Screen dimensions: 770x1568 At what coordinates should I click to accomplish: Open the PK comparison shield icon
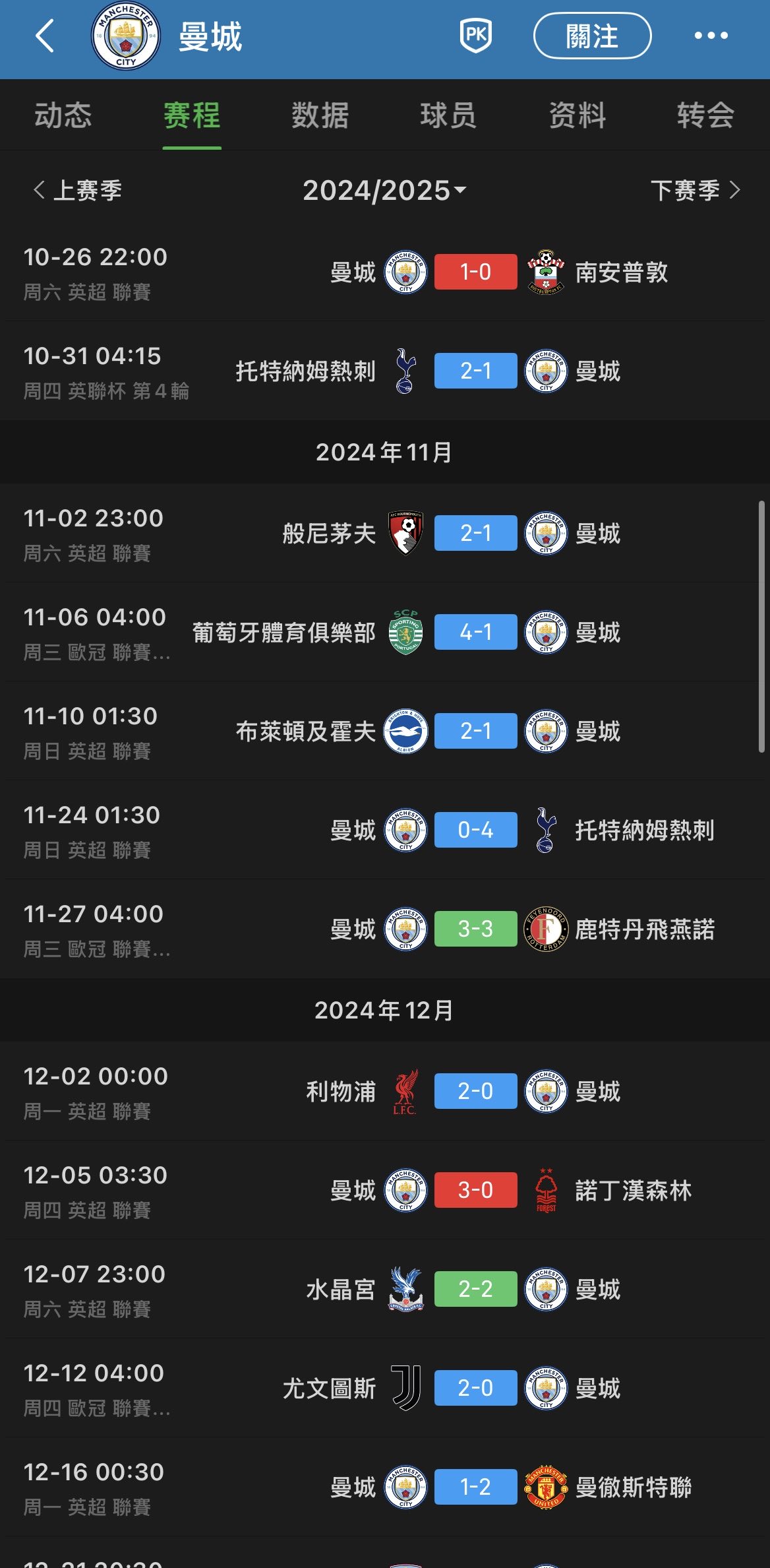coord(475,36)
